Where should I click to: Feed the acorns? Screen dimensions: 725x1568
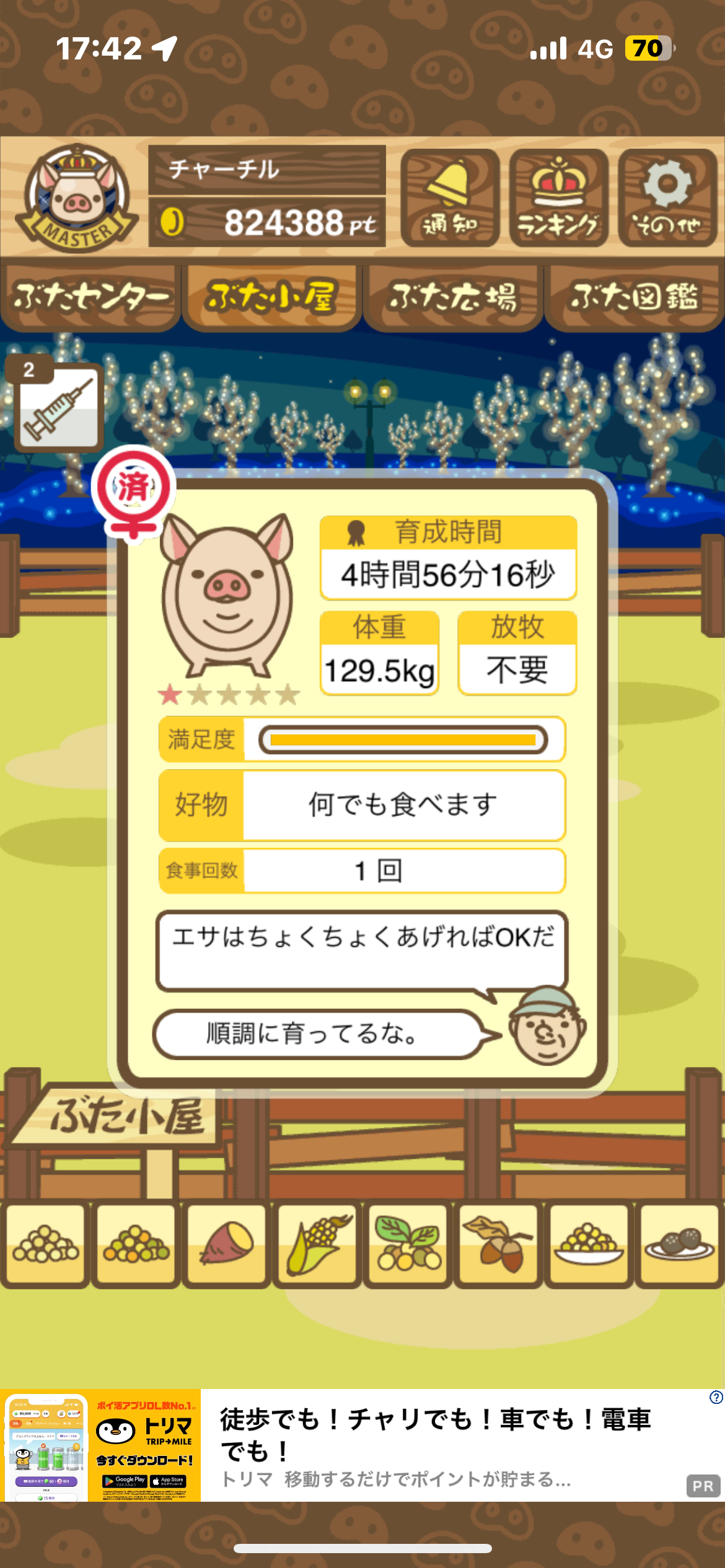point(498,1244)
